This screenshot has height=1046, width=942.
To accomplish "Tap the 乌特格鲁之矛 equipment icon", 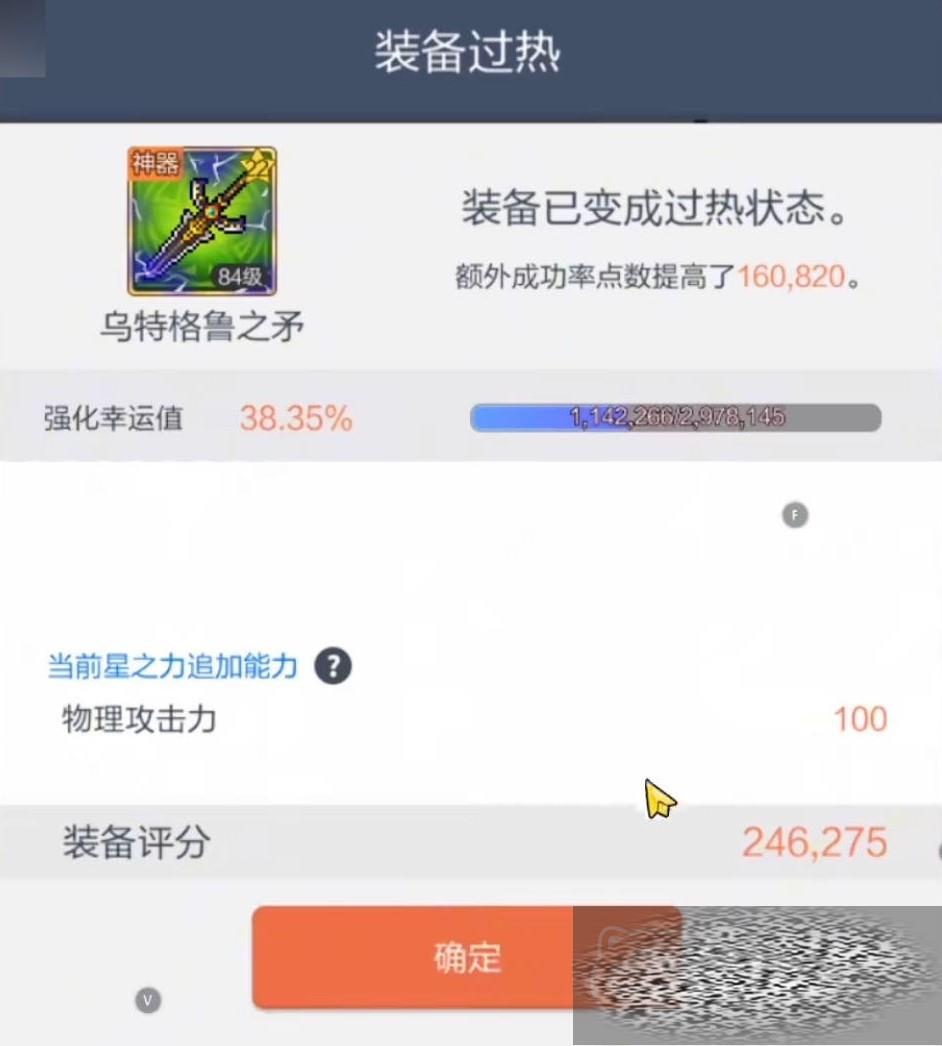I will point(202,222).
